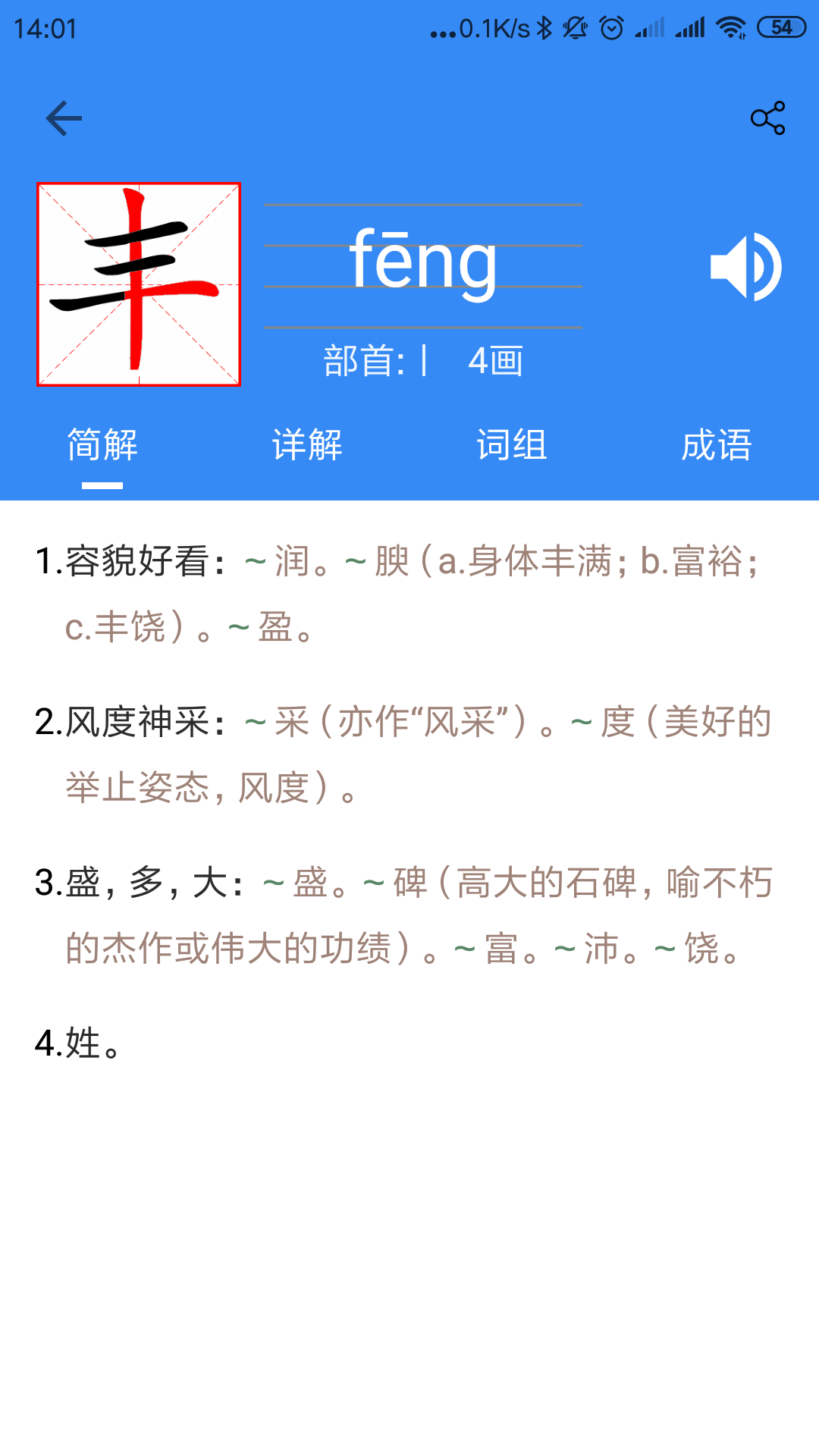Tap the Wi-Fi signal indicator
This screenshot has width=819, height=1456.
(x=730, y=27)
